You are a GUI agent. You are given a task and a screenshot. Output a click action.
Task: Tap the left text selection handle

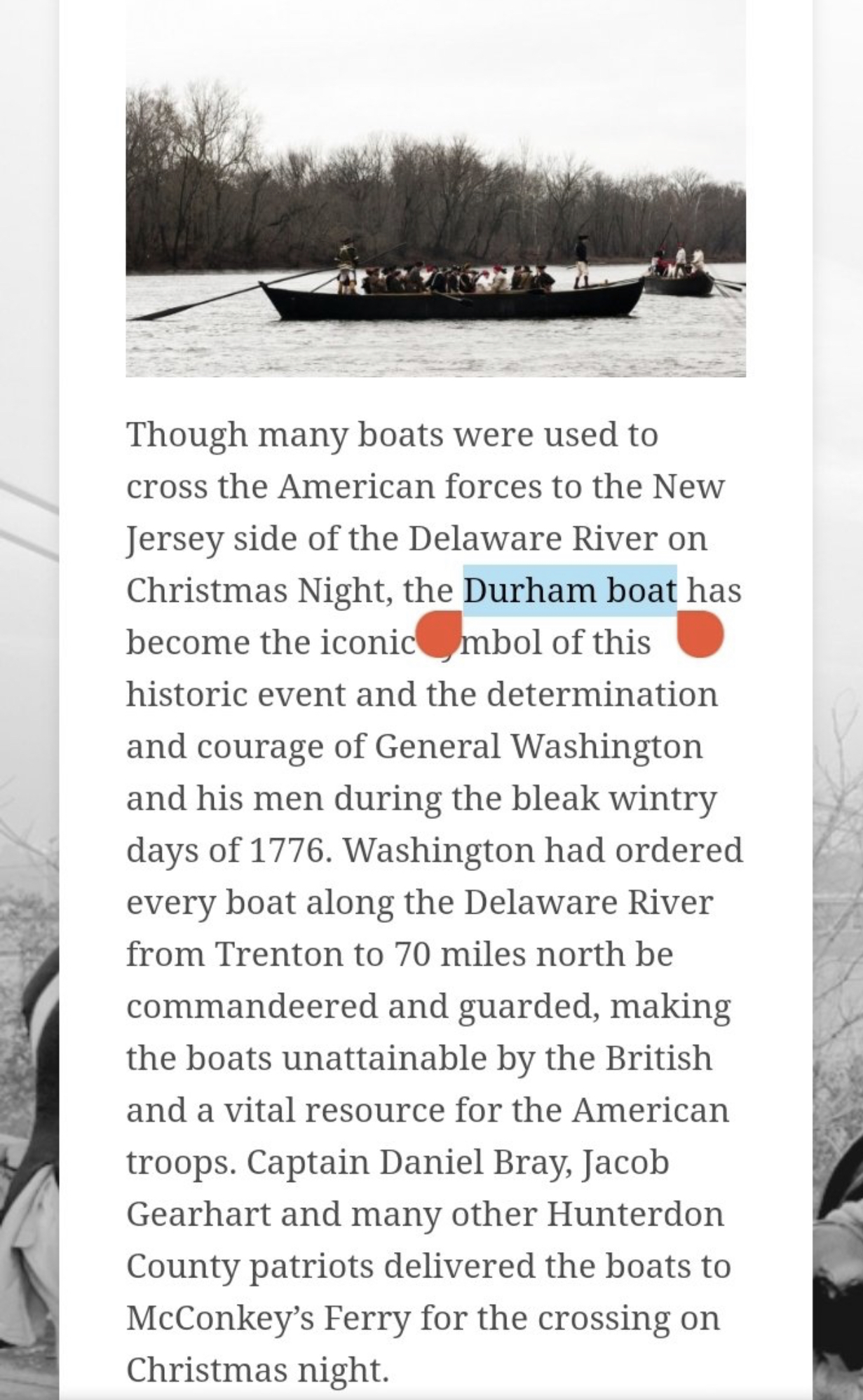pos(440,635)
